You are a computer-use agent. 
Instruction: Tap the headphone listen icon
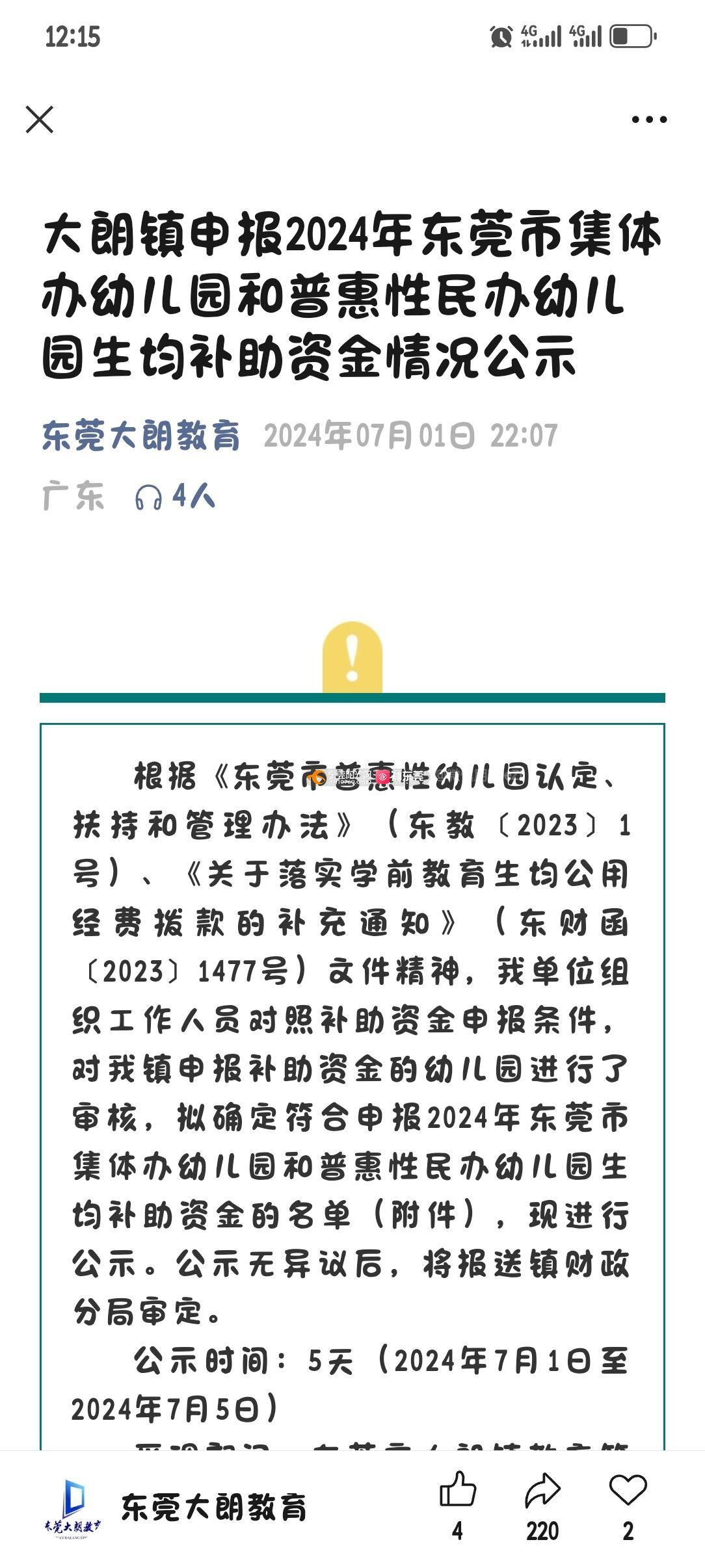(148, 497)
